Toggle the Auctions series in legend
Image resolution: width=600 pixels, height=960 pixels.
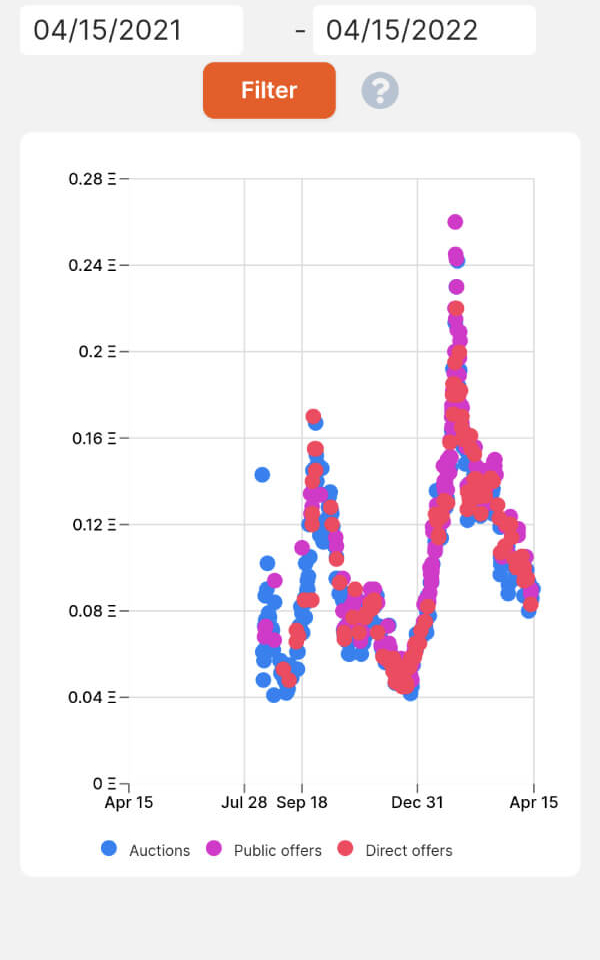click(146, 850)
